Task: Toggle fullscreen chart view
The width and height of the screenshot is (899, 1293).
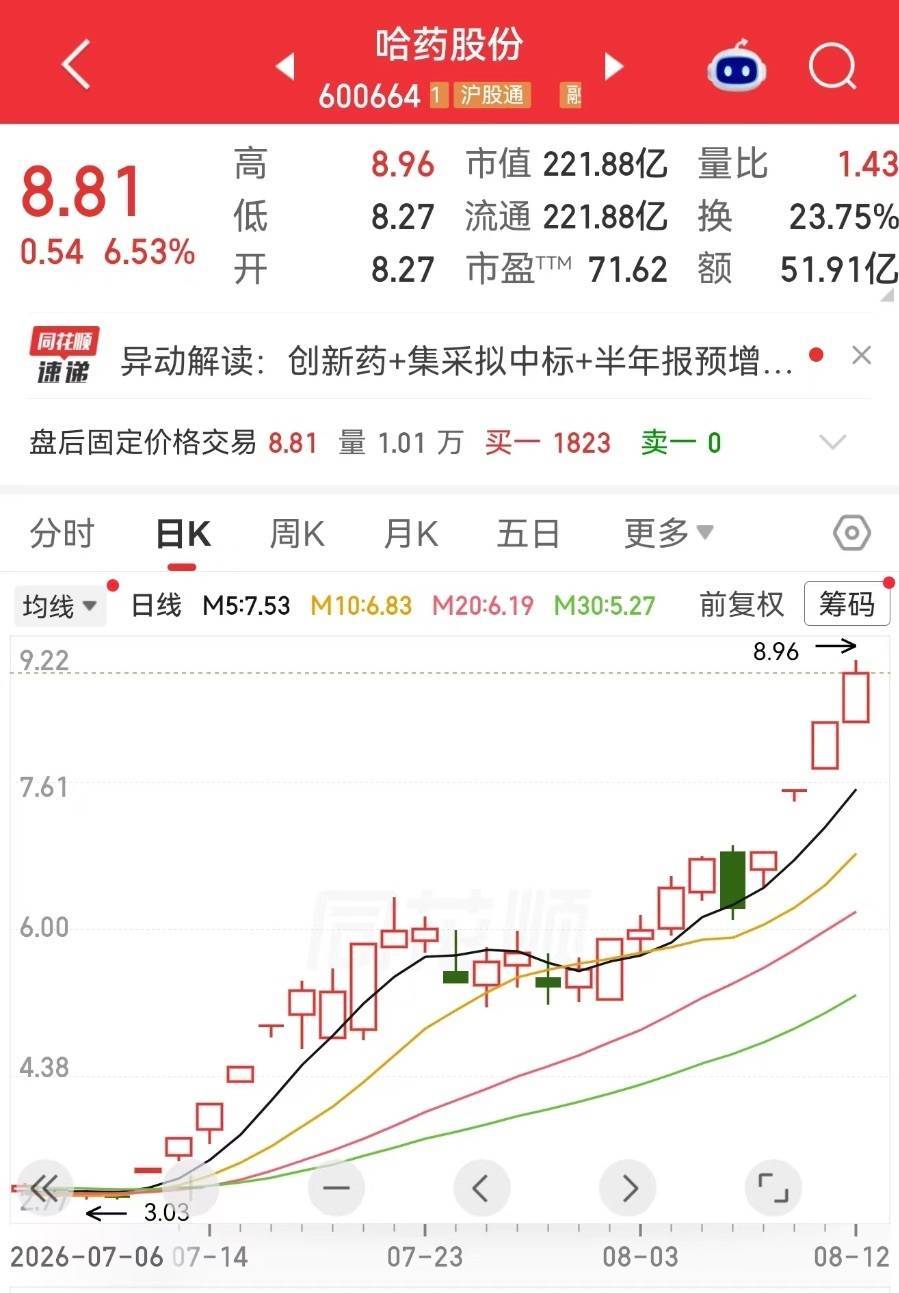Action: tap(773, 1188)
